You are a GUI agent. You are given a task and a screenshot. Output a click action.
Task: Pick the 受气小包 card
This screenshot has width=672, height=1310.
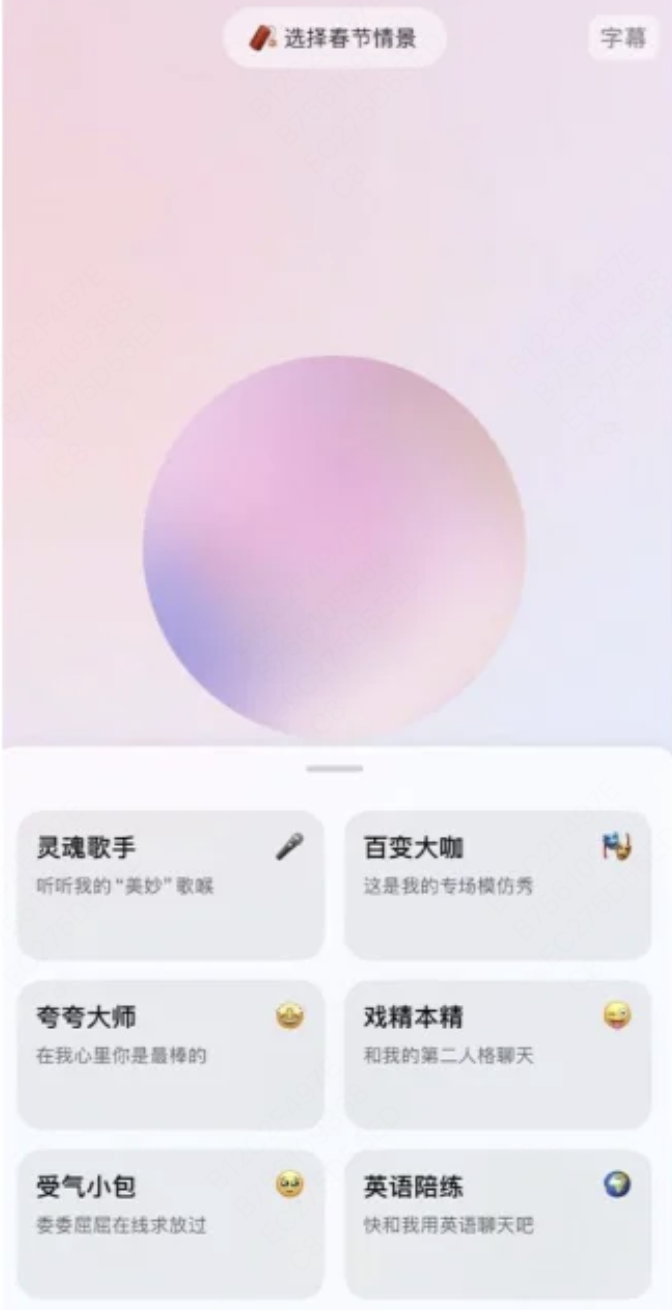coord(171,1224)
